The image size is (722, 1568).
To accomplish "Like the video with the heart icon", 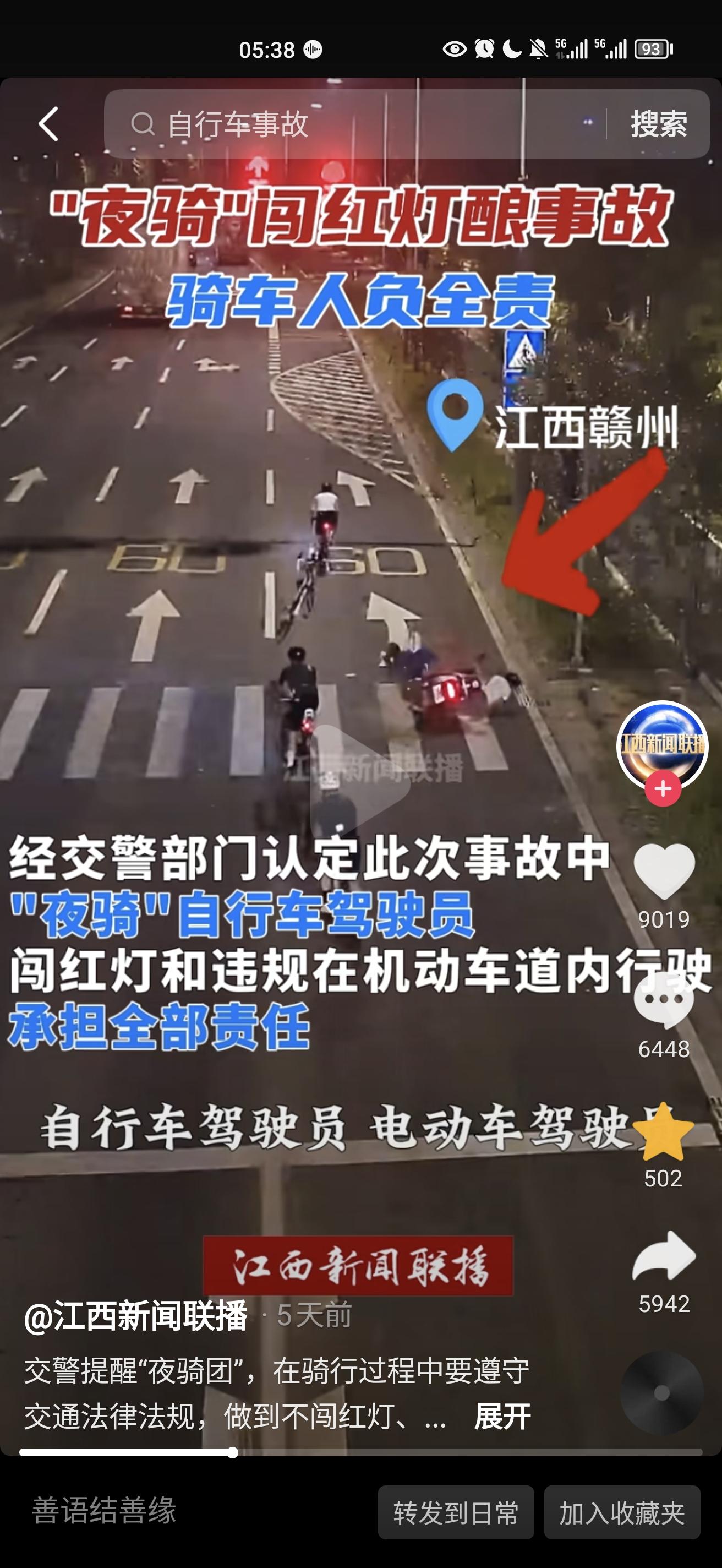I will click(x=664, y=871).
